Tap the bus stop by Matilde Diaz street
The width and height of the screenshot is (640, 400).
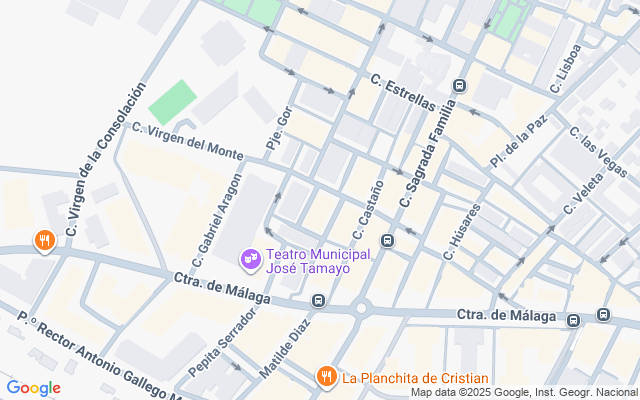[x=318, y=301]
